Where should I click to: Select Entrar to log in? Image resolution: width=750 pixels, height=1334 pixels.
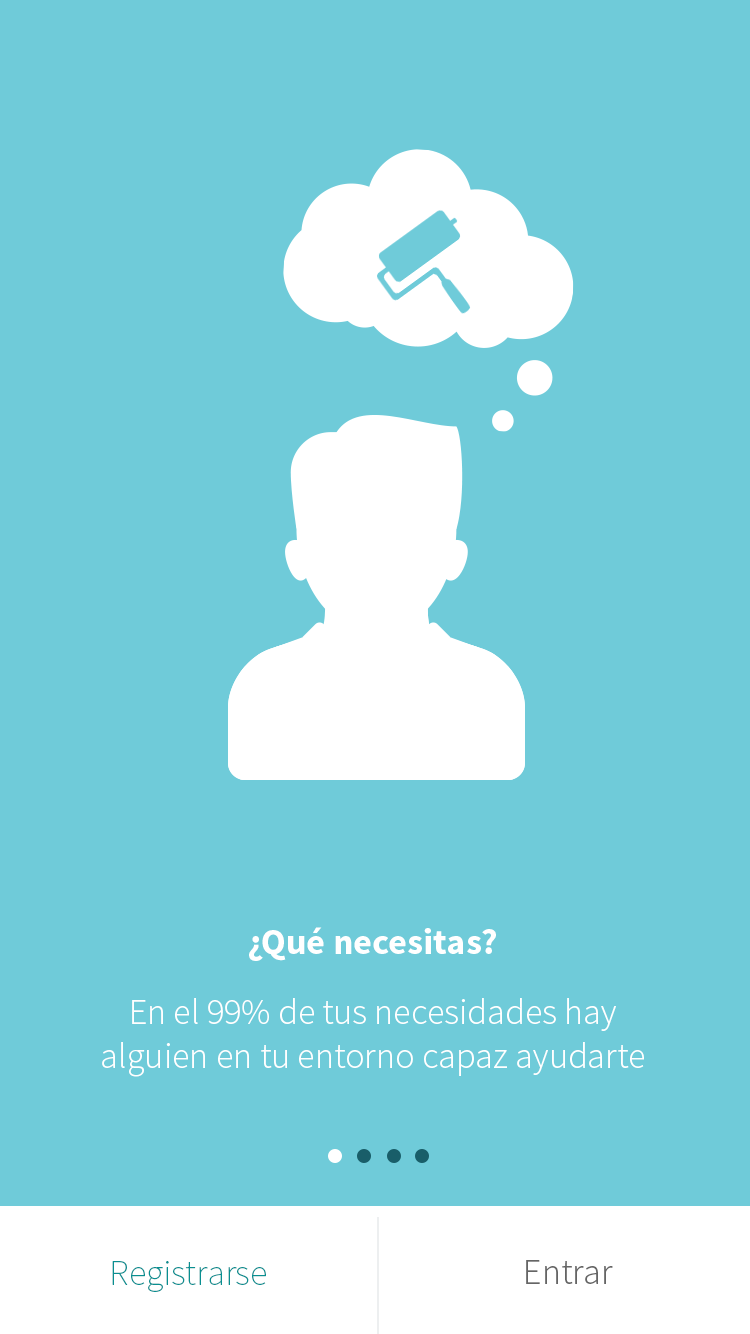point(567,1272)
